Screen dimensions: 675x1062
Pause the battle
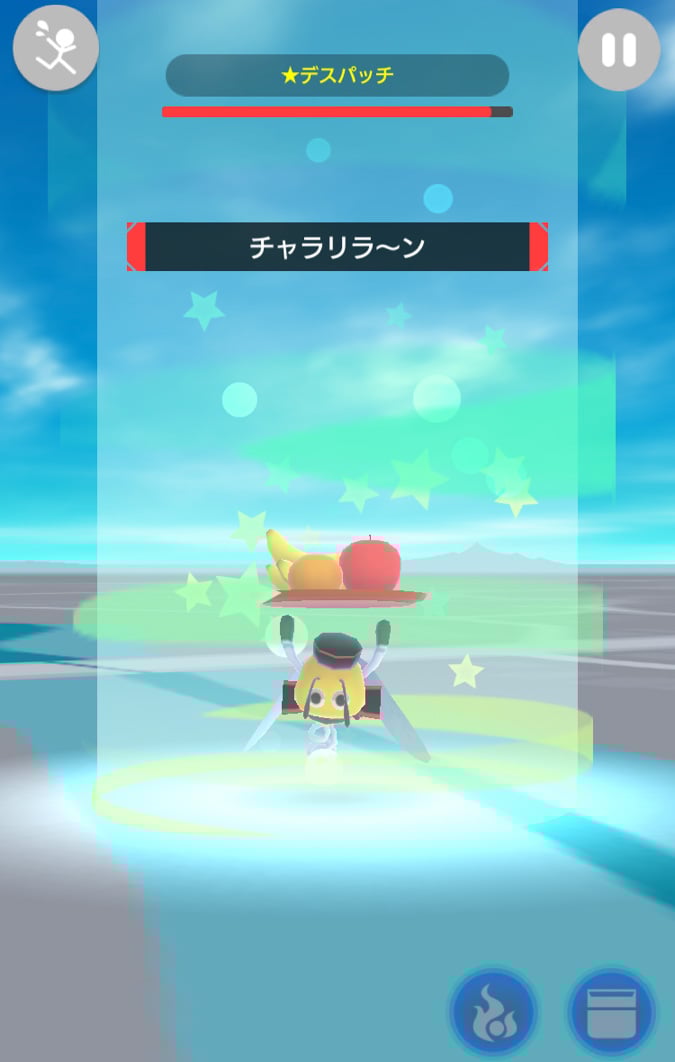coord(619,50)
